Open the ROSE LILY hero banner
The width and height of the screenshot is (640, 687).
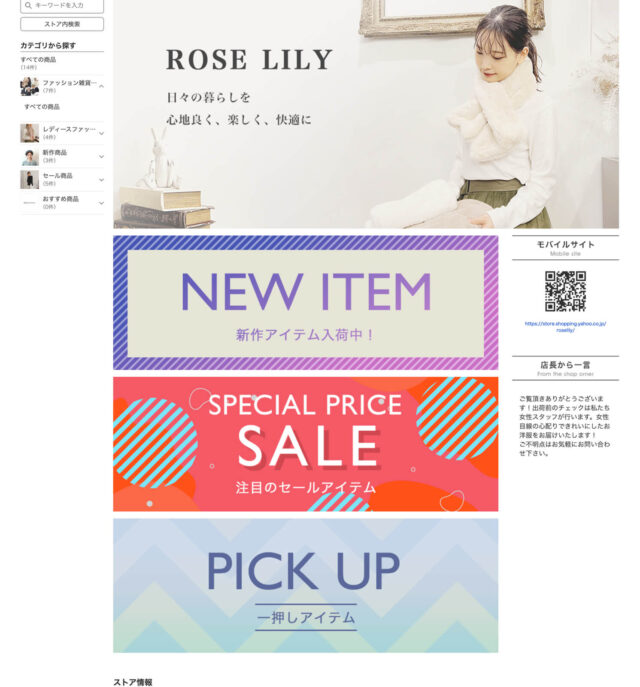pos(365,114)
